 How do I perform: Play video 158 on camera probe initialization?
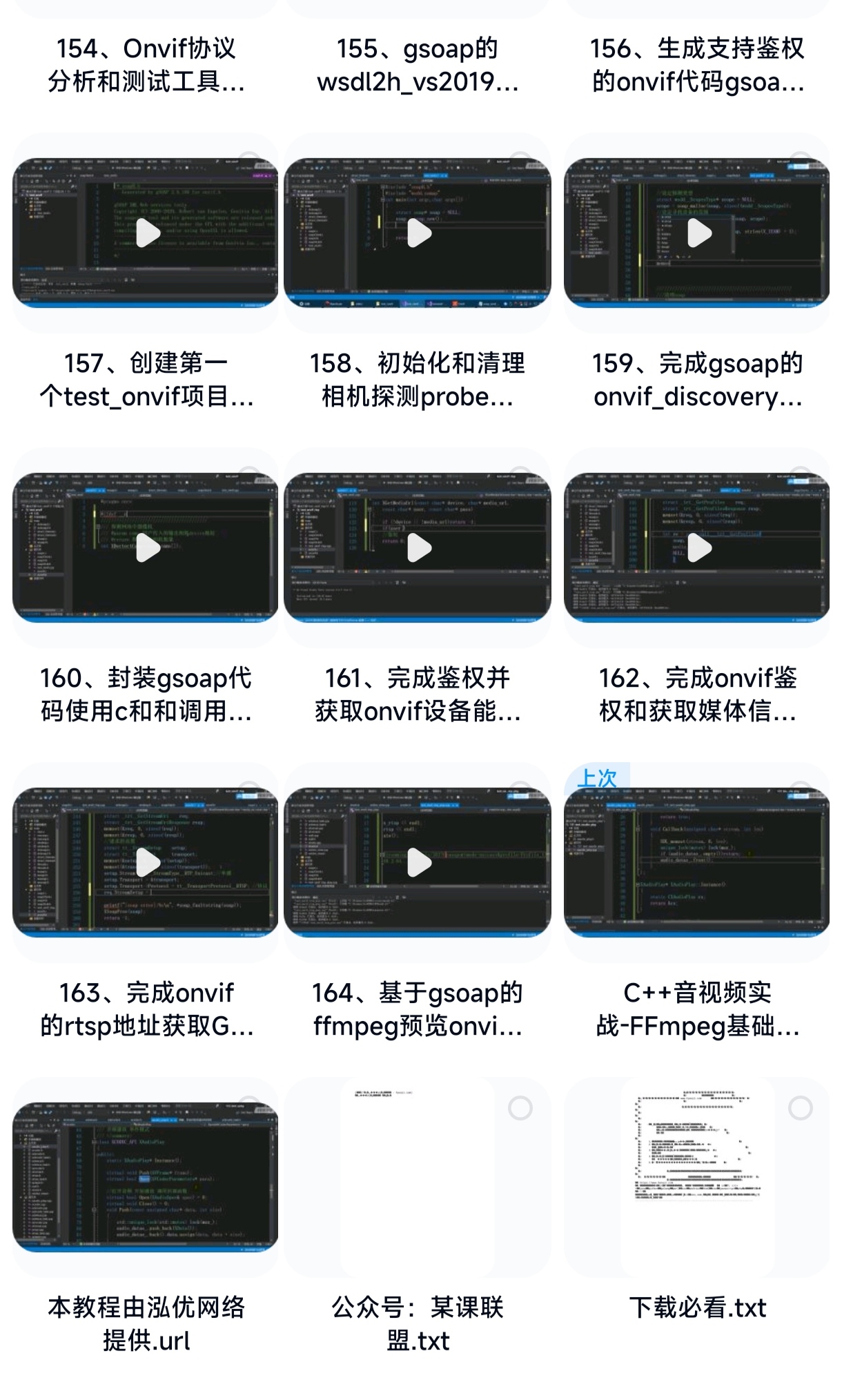(x=418, y=233)
